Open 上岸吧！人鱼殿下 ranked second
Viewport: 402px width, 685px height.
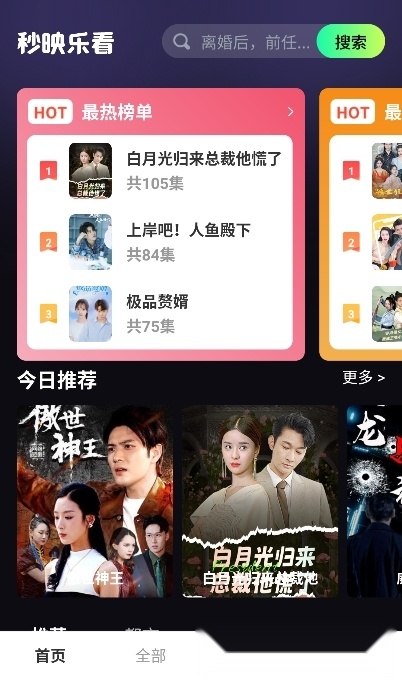[160, 242]
